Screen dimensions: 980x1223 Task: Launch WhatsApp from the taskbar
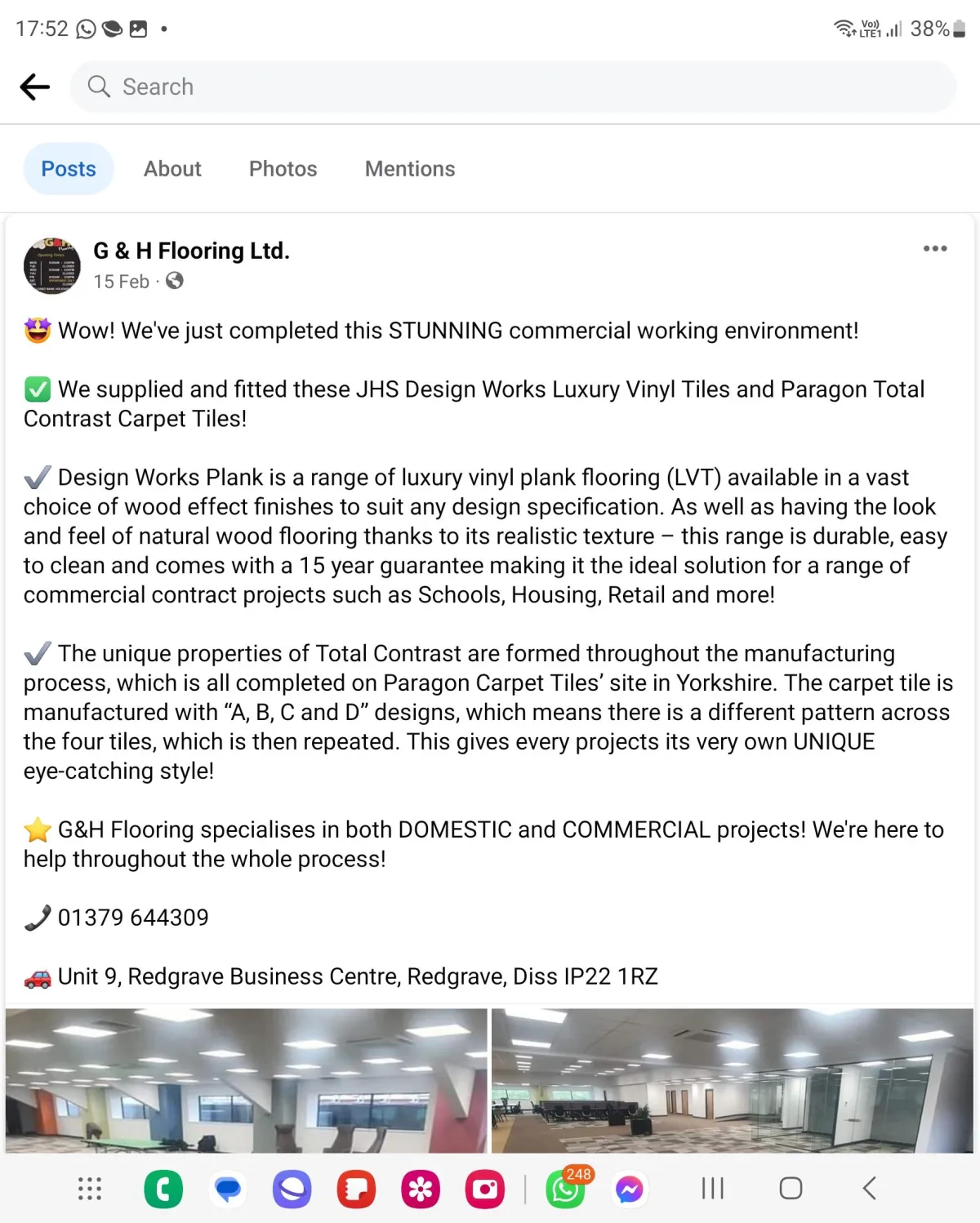pyautogui.click(x=566, y=1189)
